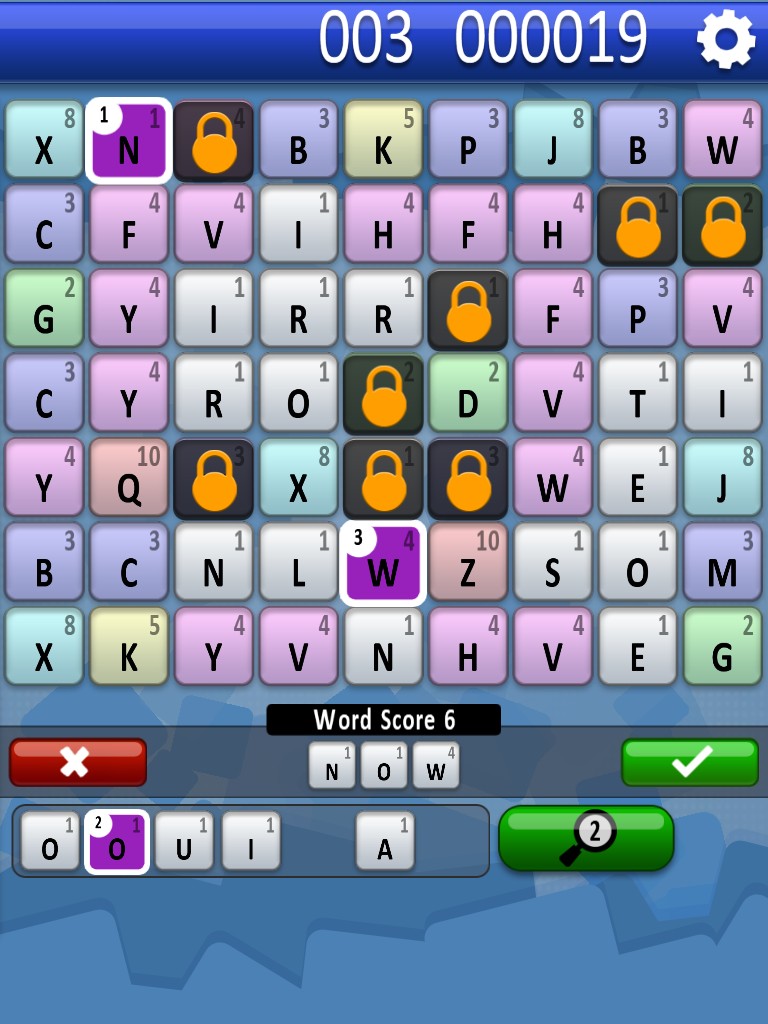Screen dimensions: 768x1024
Task: Tap the yellow K tile in top row
Action: (383, 141)
